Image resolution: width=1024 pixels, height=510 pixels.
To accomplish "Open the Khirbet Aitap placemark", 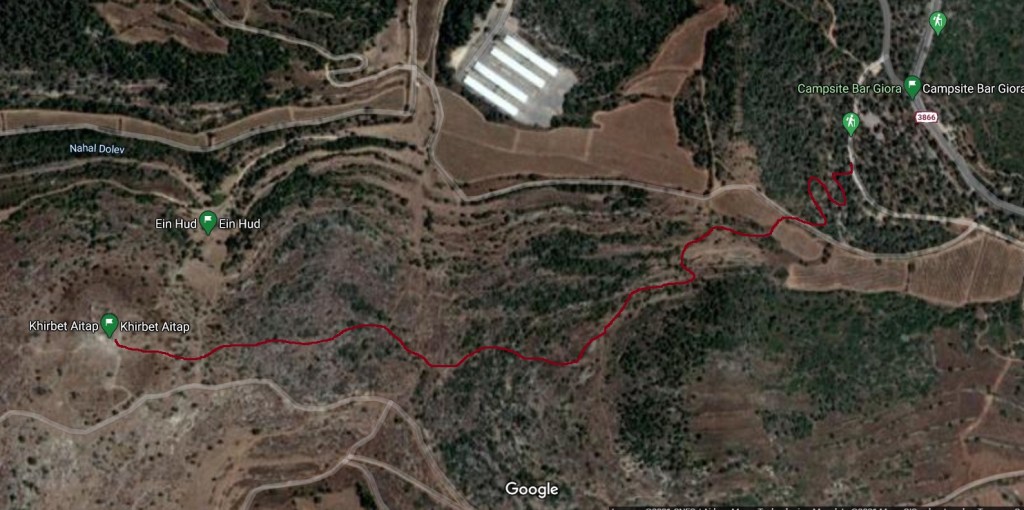I will tap(110, 325).
